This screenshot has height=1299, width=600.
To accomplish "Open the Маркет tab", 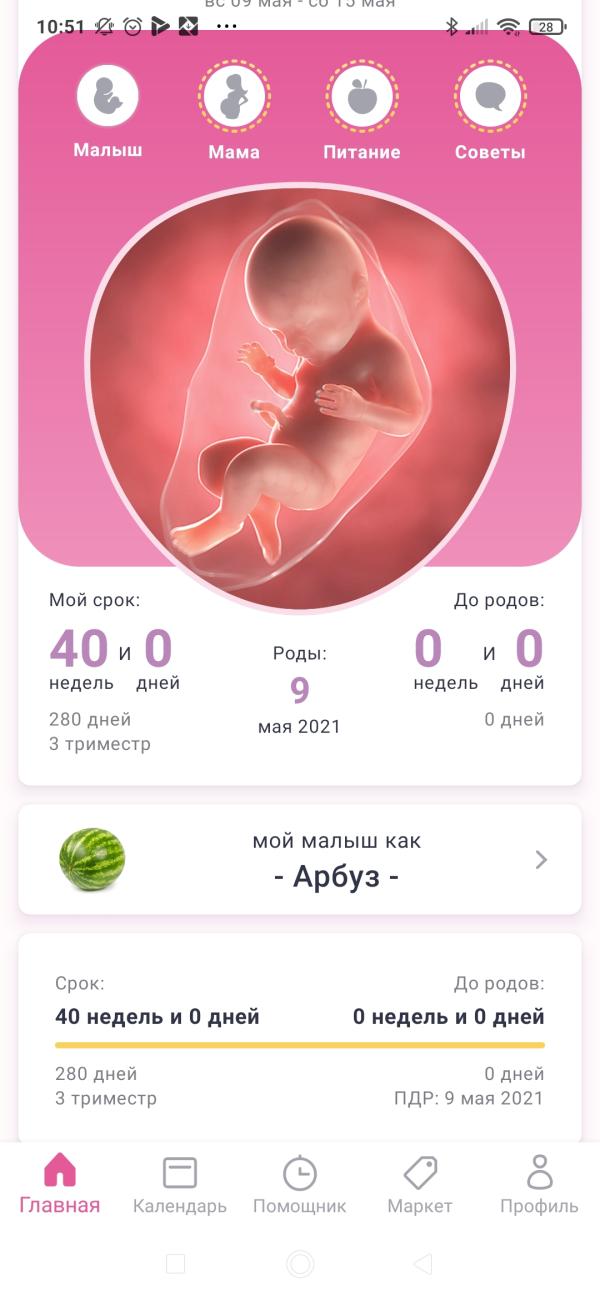I will [x=420, y=1184].
